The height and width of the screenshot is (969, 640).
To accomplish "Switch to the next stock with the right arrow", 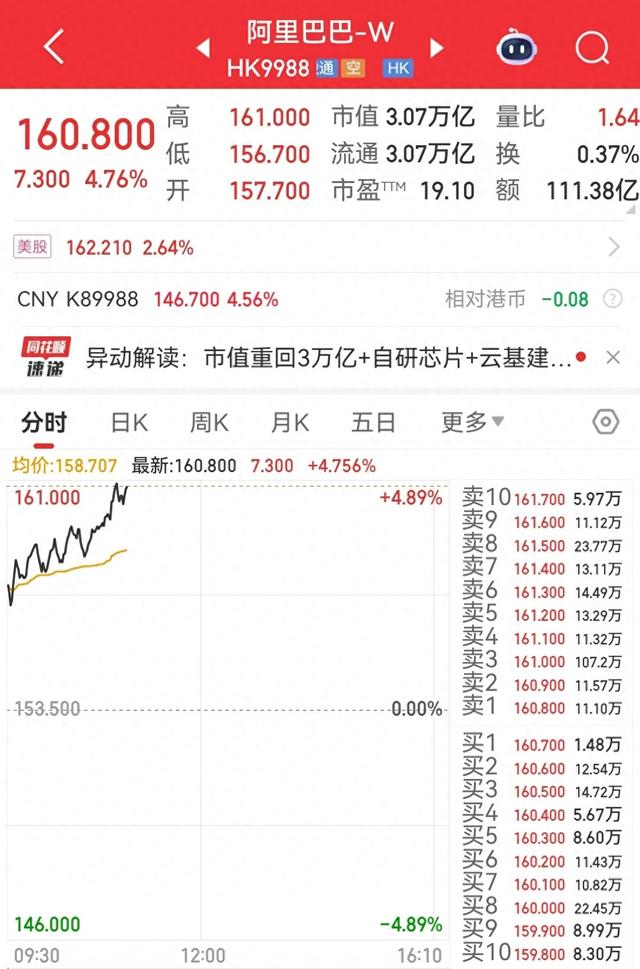I will coord(436,47).
